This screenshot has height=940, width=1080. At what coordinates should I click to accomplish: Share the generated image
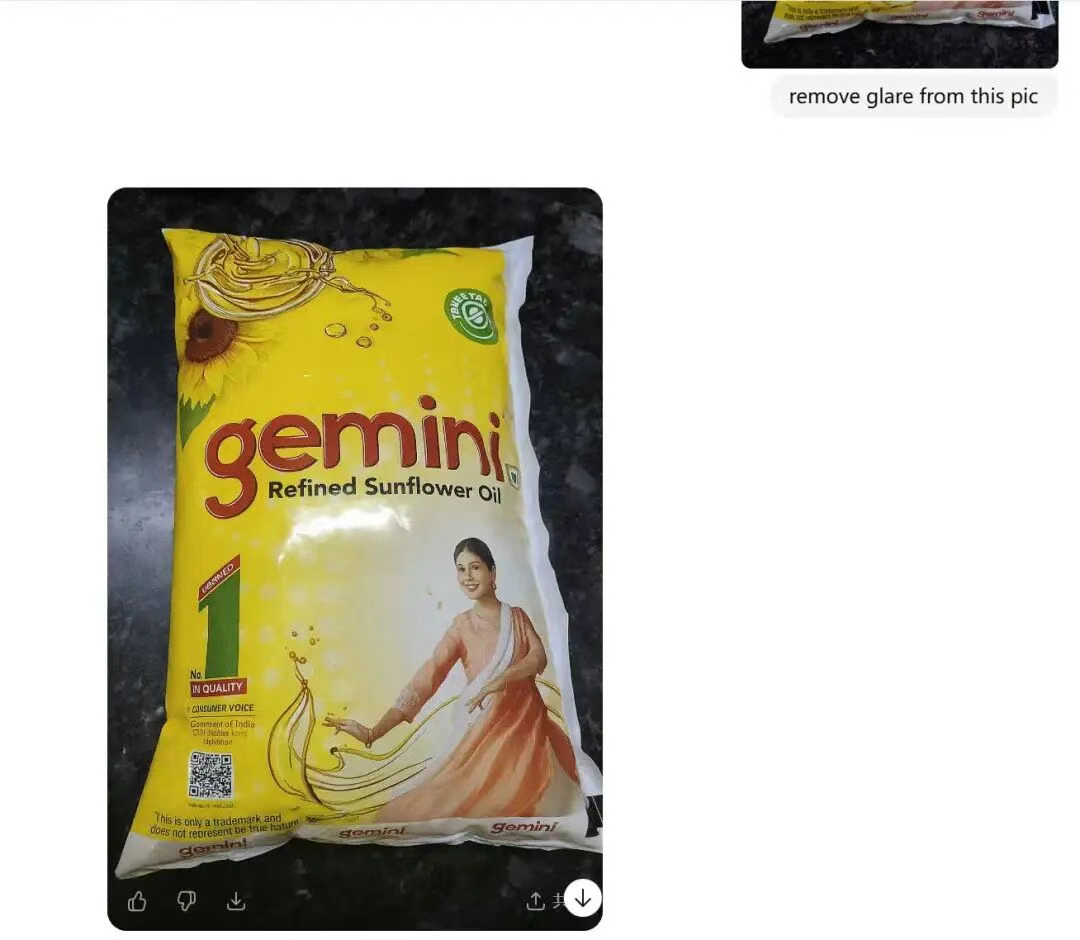536,901
